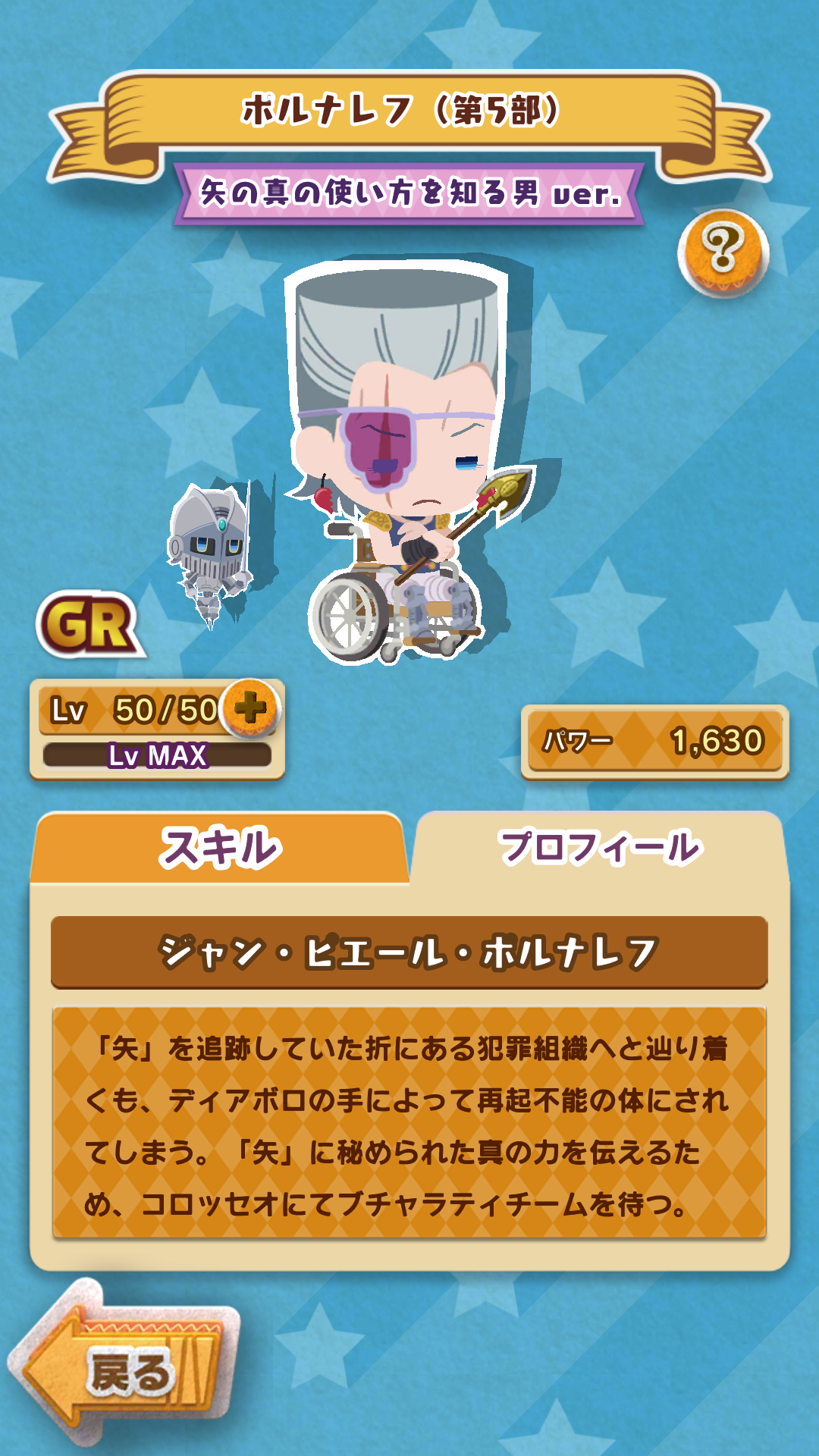Switch to the スキル tab
This screenshot has height=1456, width=819.
pos(220,848)
